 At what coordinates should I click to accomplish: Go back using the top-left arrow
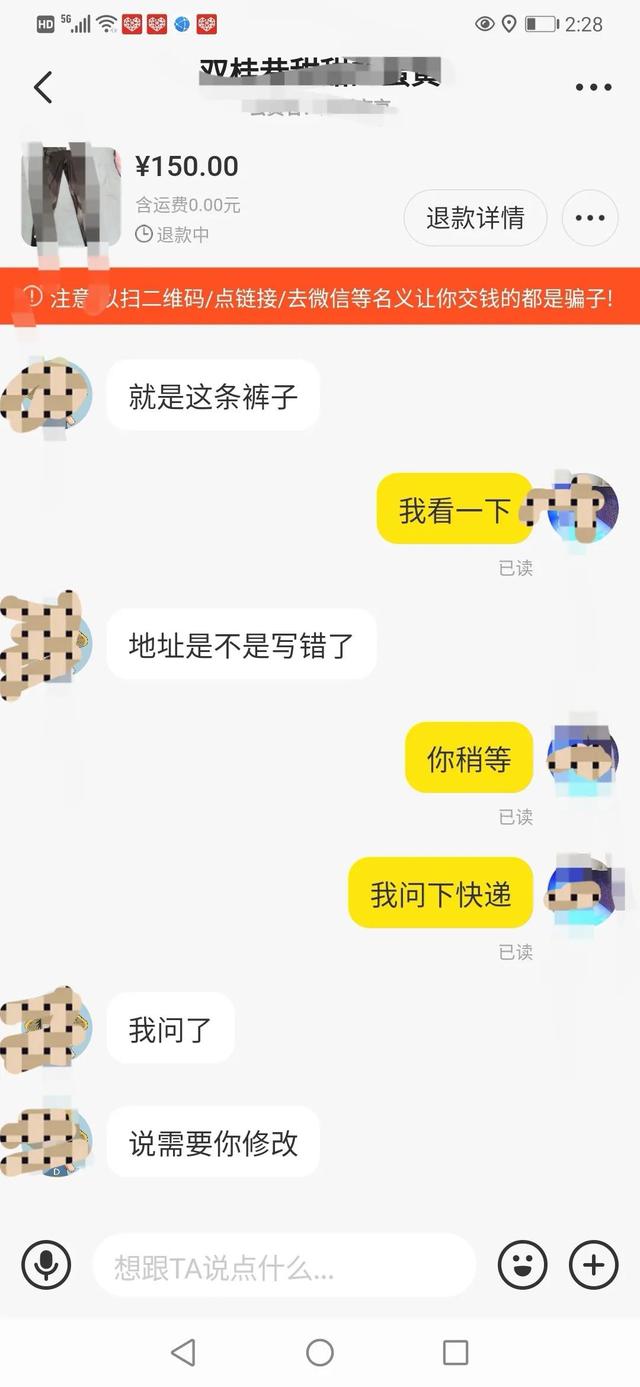(43, 88)
